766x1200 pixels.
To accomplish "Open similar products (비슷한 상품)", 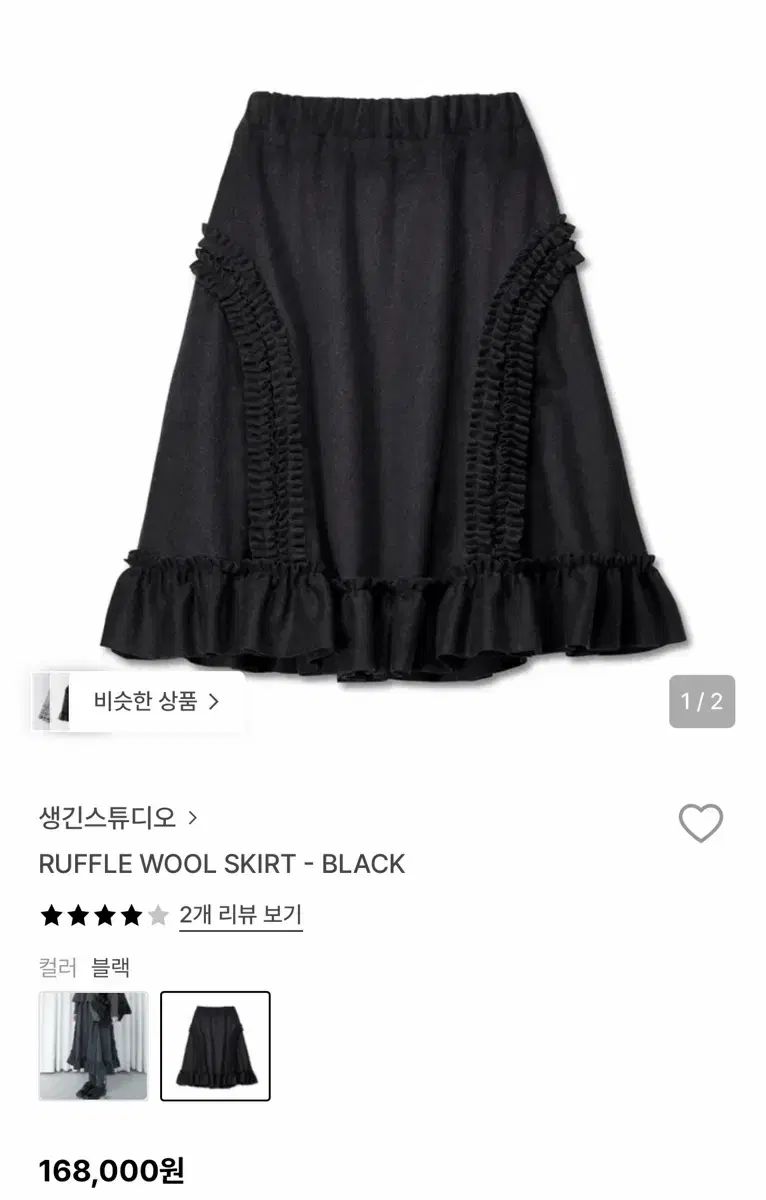I will 139,701.
